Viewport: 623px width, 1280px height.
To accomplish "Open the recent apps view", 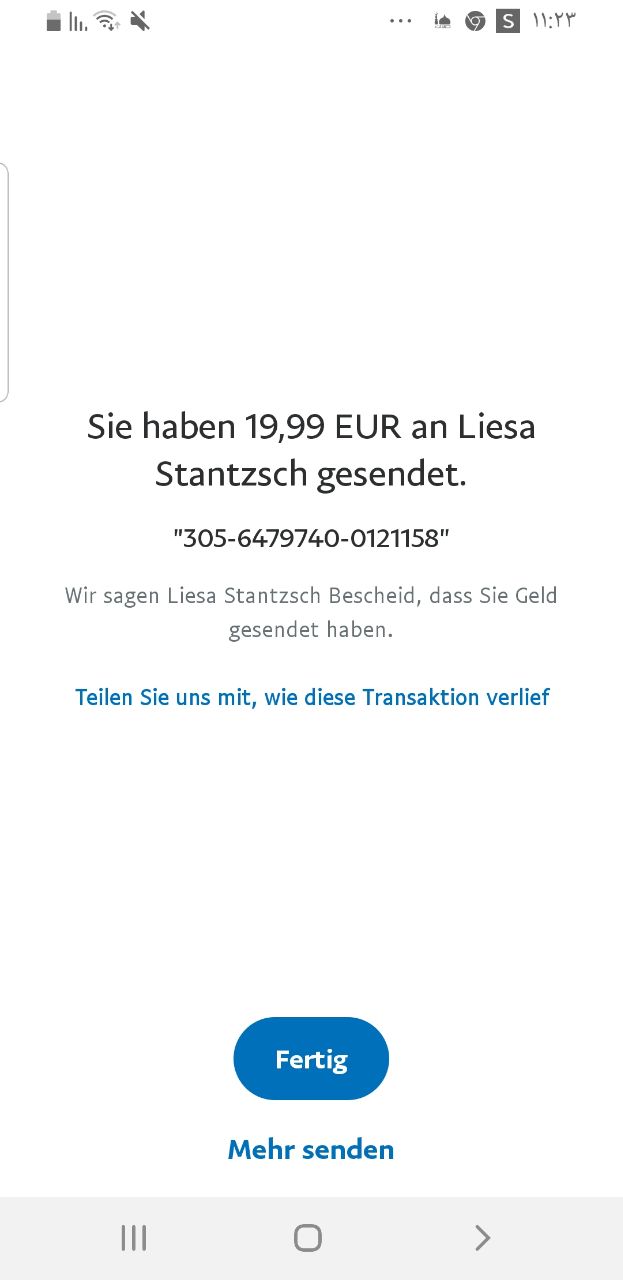I will 133,1238.
